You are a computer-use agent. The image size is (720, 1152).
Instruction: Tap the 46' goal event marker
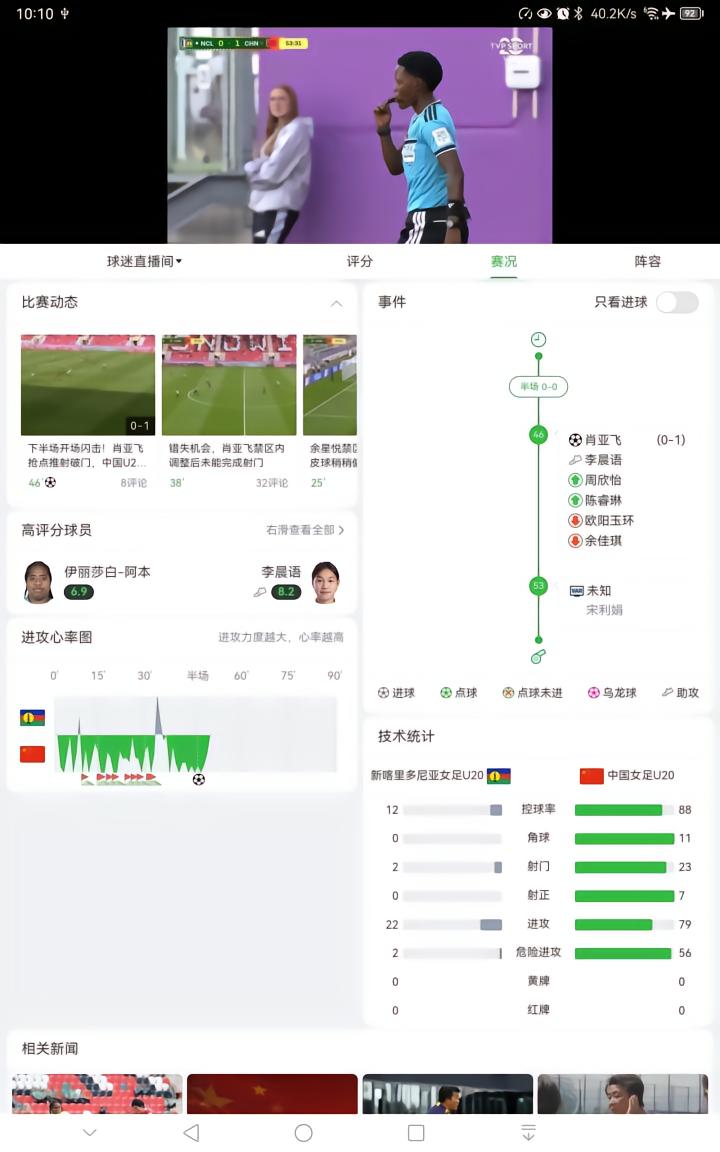[x=539, y=435]
